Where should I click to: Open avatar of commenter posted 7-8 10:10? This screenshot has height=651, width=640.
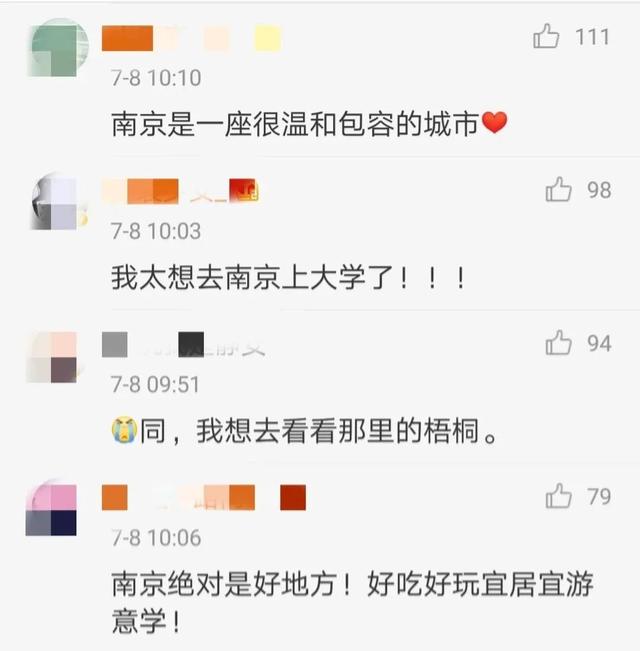(x=60, y=47)
